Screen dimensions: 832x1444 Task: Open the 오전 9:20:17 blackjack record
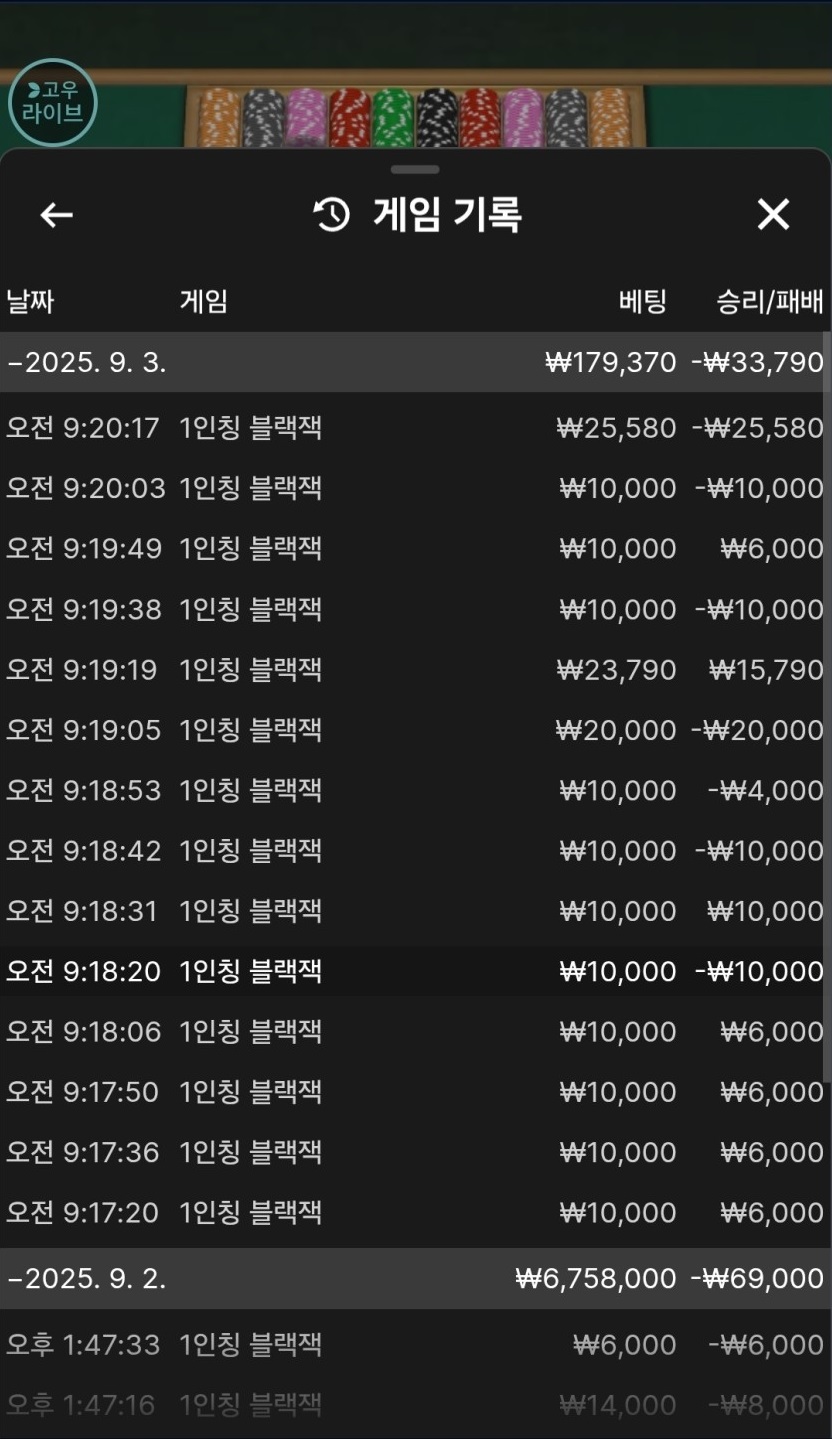pyautogui.click(x=415, y=428)
